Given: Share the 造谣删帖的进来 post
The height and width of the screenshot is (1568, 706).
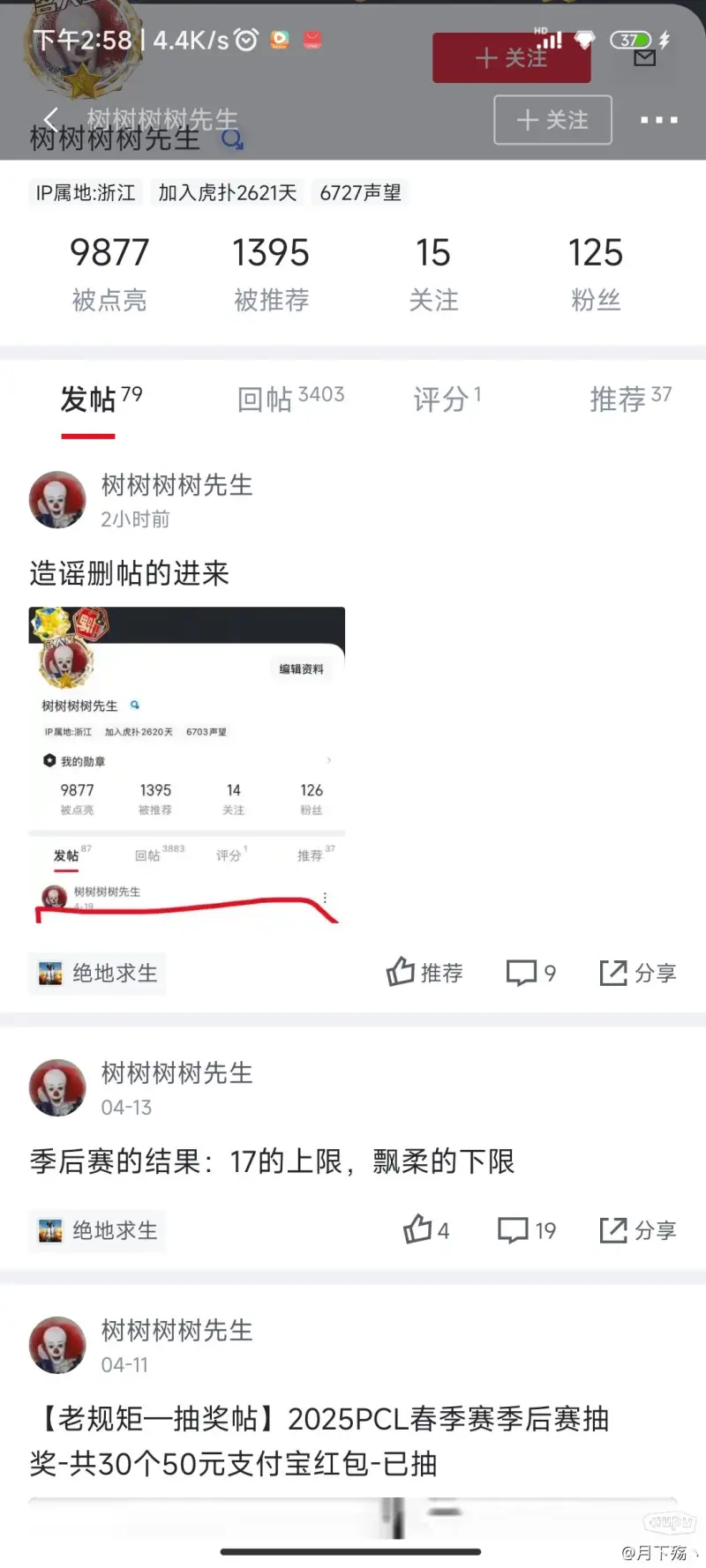Looking at the screenshot, I should (x=637, y=973).
